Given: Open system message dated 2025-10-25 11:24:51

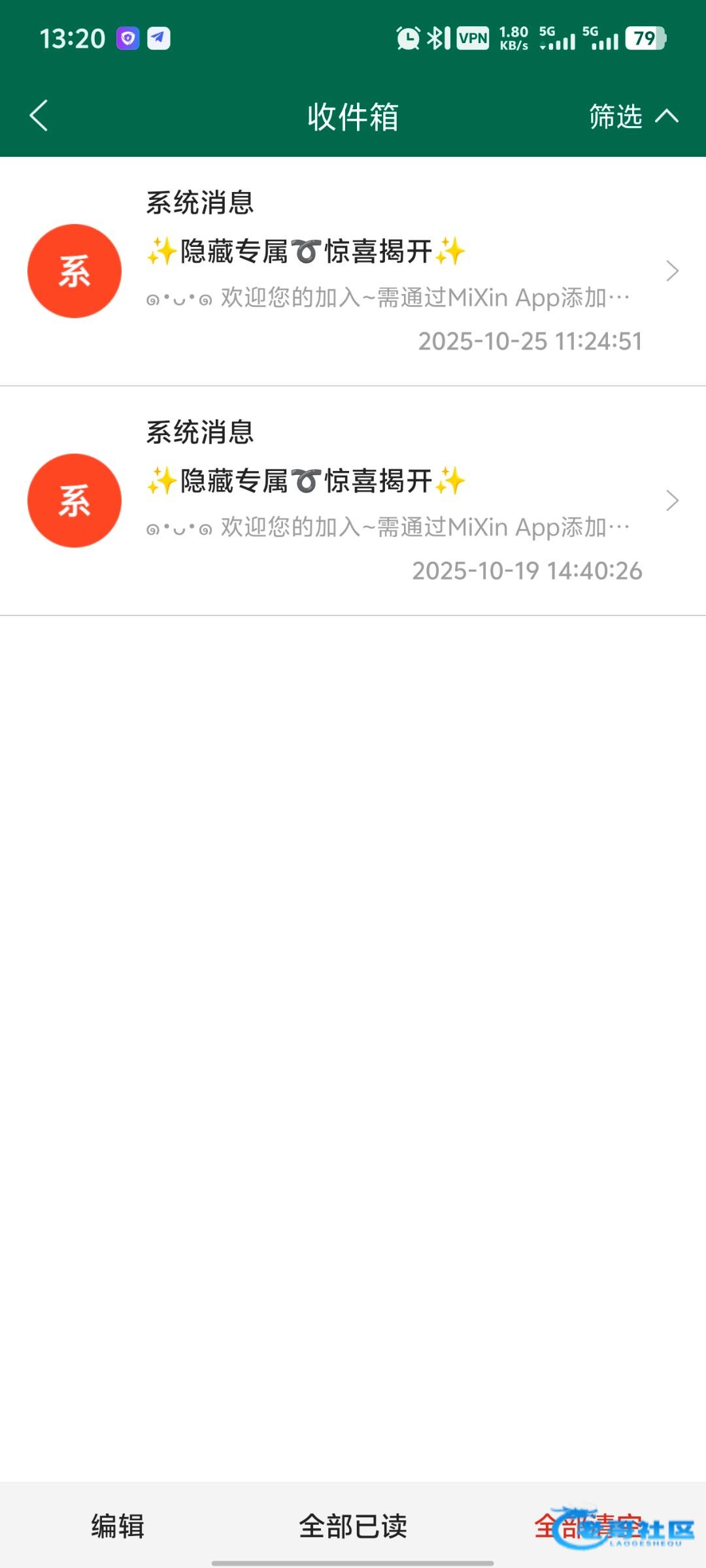Looking at the screenshot, I should click(353, 271).
